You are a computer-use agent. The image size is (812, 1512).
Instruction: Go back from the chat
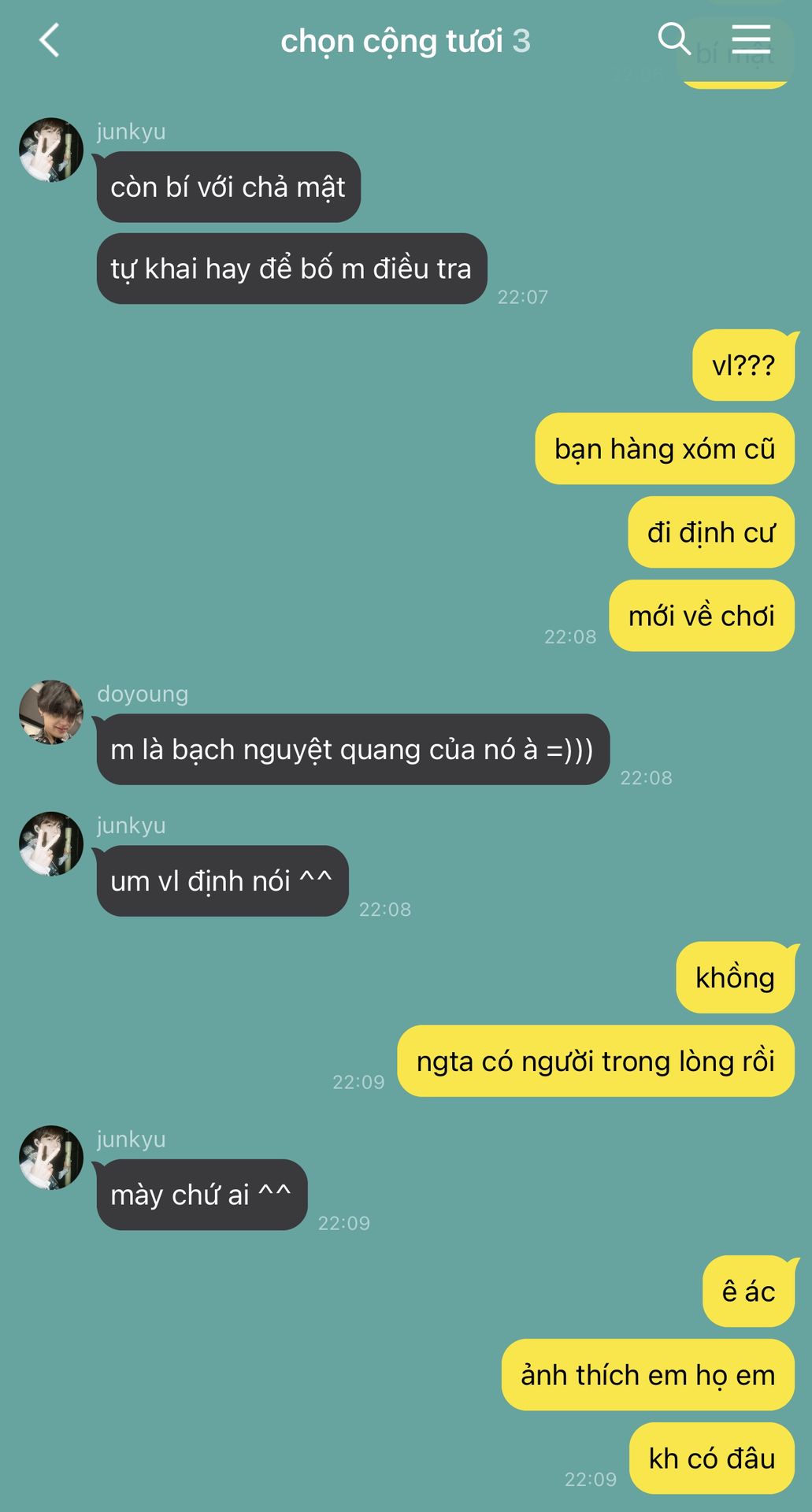(49, 40)
